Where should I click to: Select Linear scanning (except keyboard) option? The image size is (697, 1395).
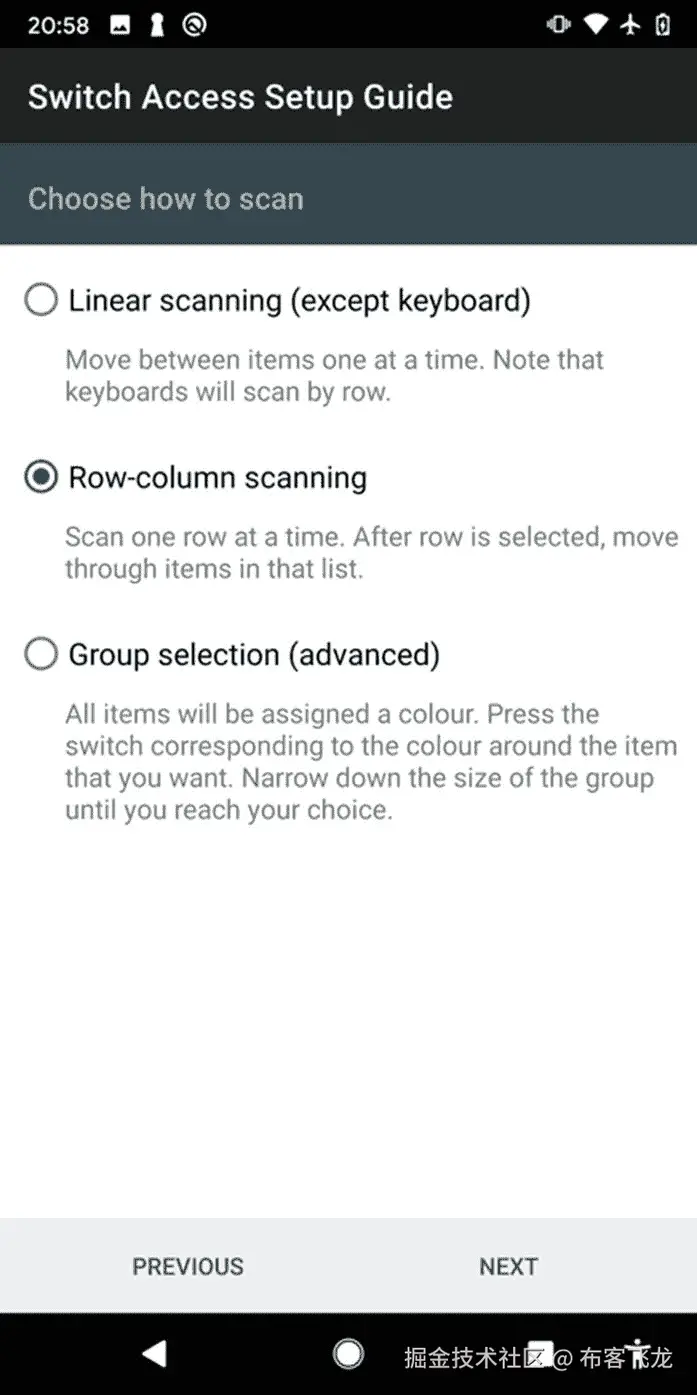tap(41, 300)
